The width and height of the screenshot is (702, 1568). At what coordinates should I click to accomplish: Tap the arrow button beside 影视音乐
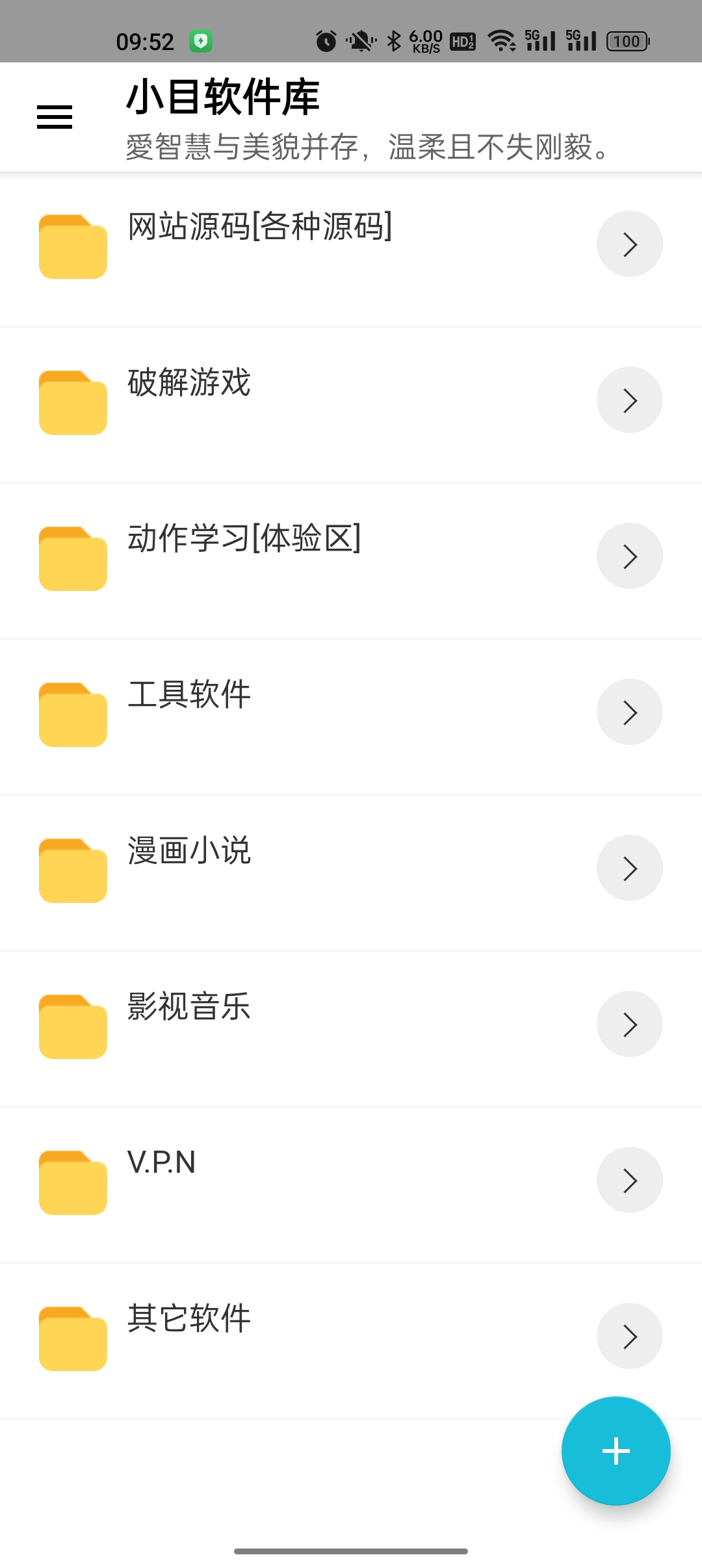[x=629, y=1025]
